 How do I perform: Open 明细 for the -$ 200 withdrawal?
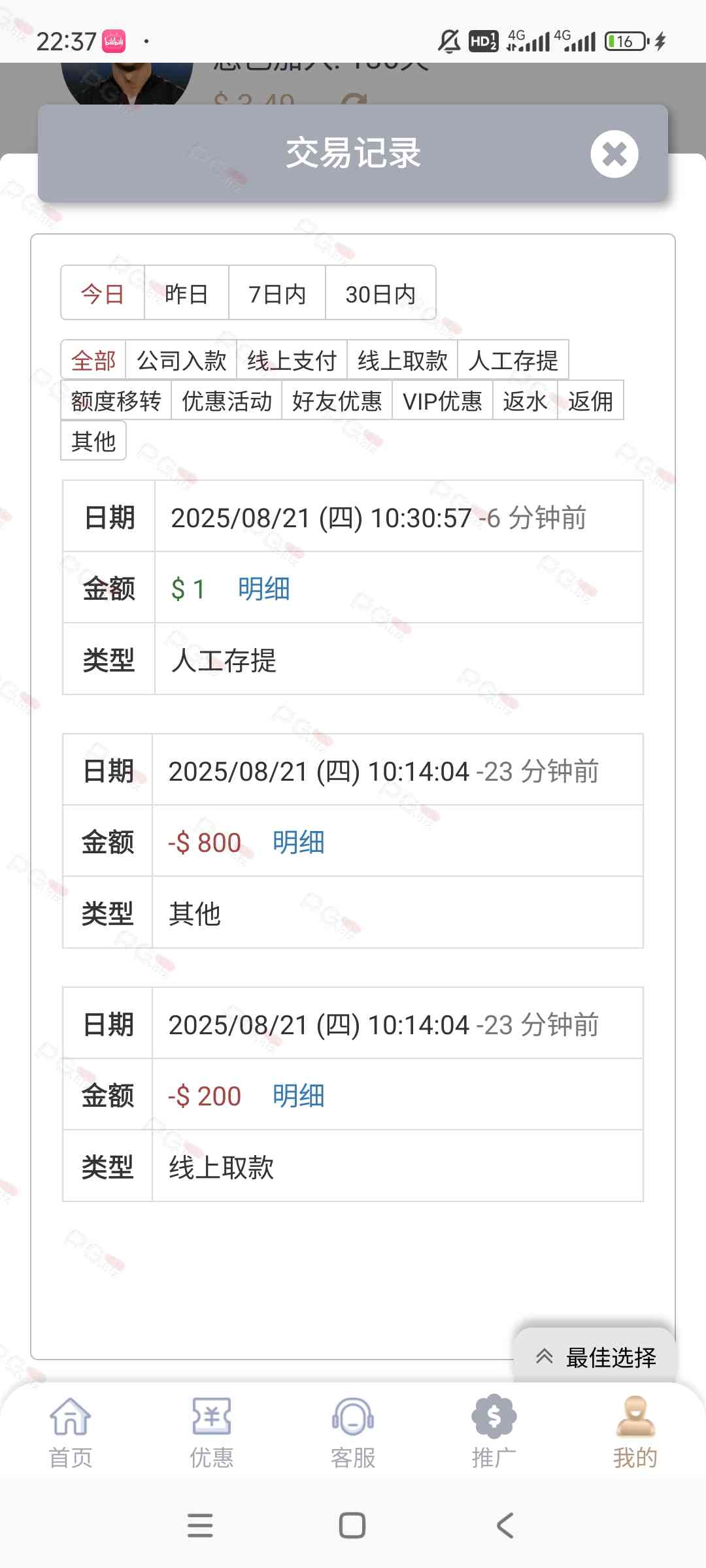click(298, 1096)
